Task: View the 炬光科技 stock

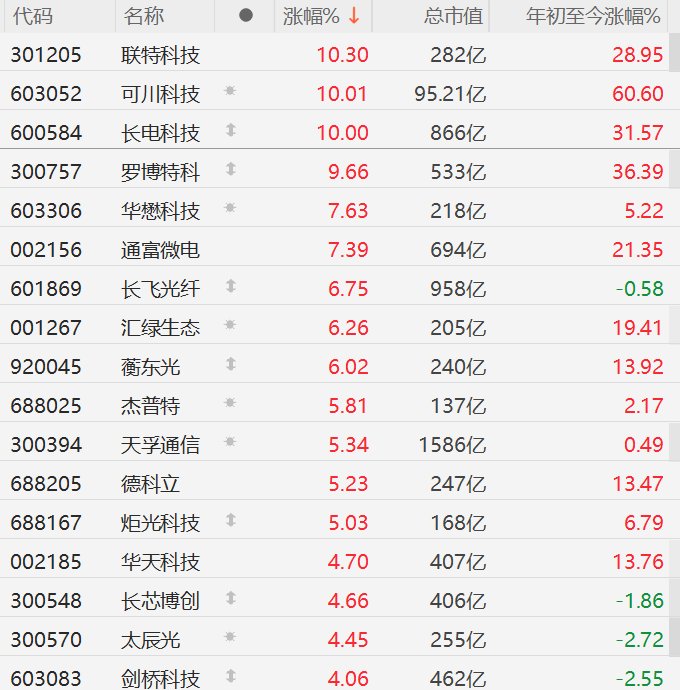Action: click(x=160, y=523)
